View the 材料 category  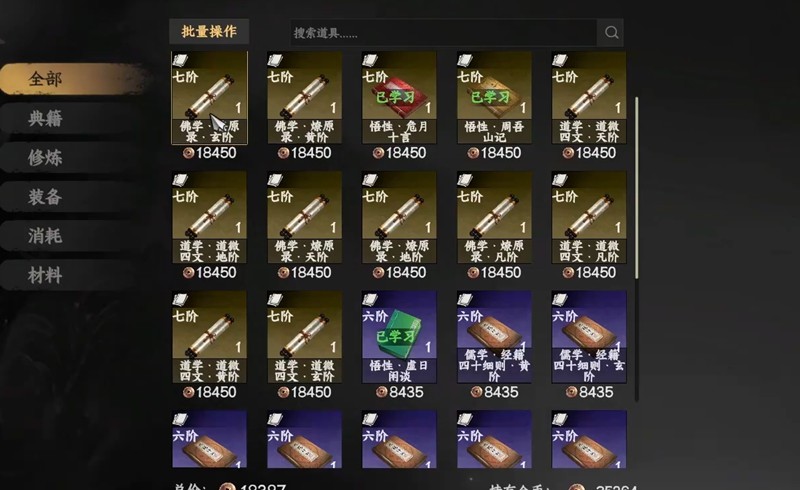pyautogui.click(x=46, y=275)
